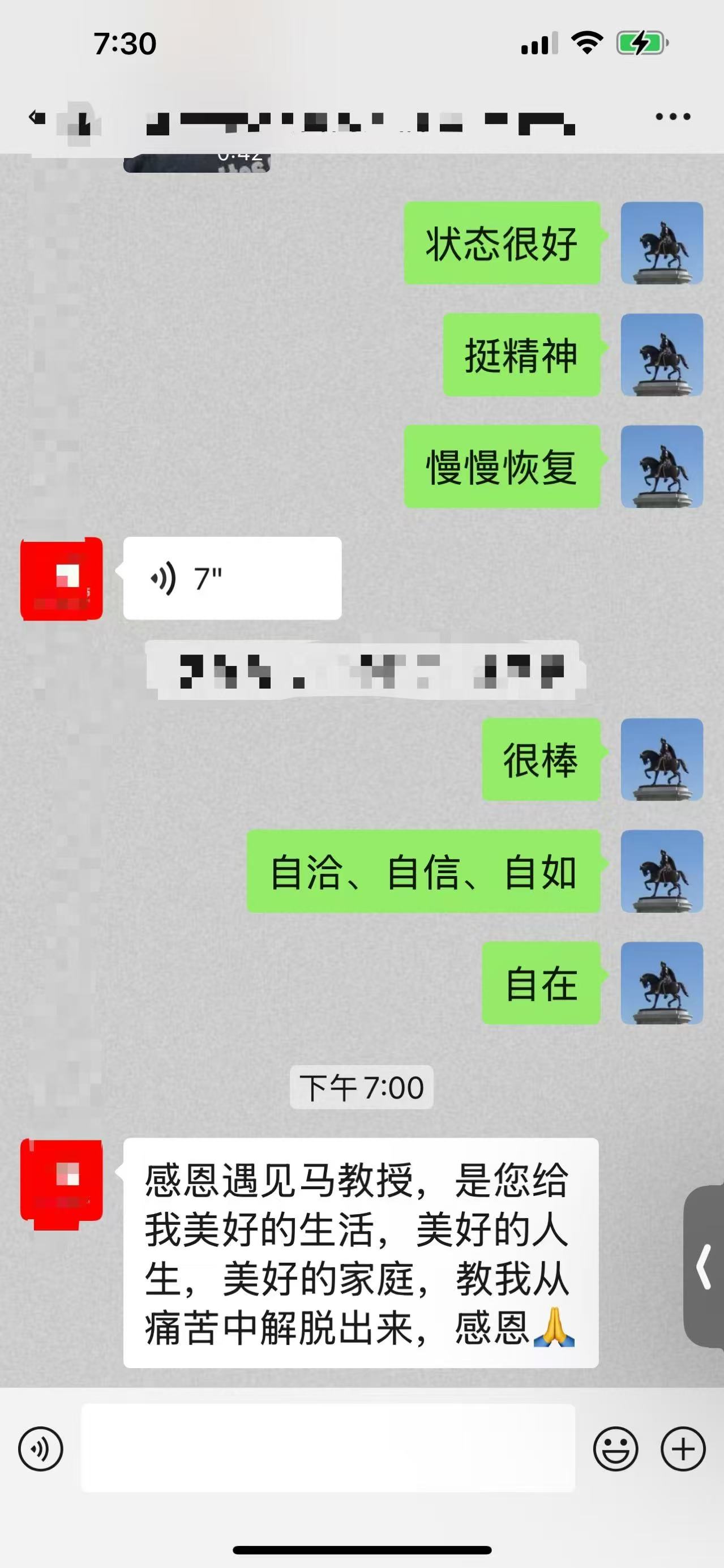Play the 7-second voice message
This screenshot has height=1568, width=724.
tap(232, 578)
